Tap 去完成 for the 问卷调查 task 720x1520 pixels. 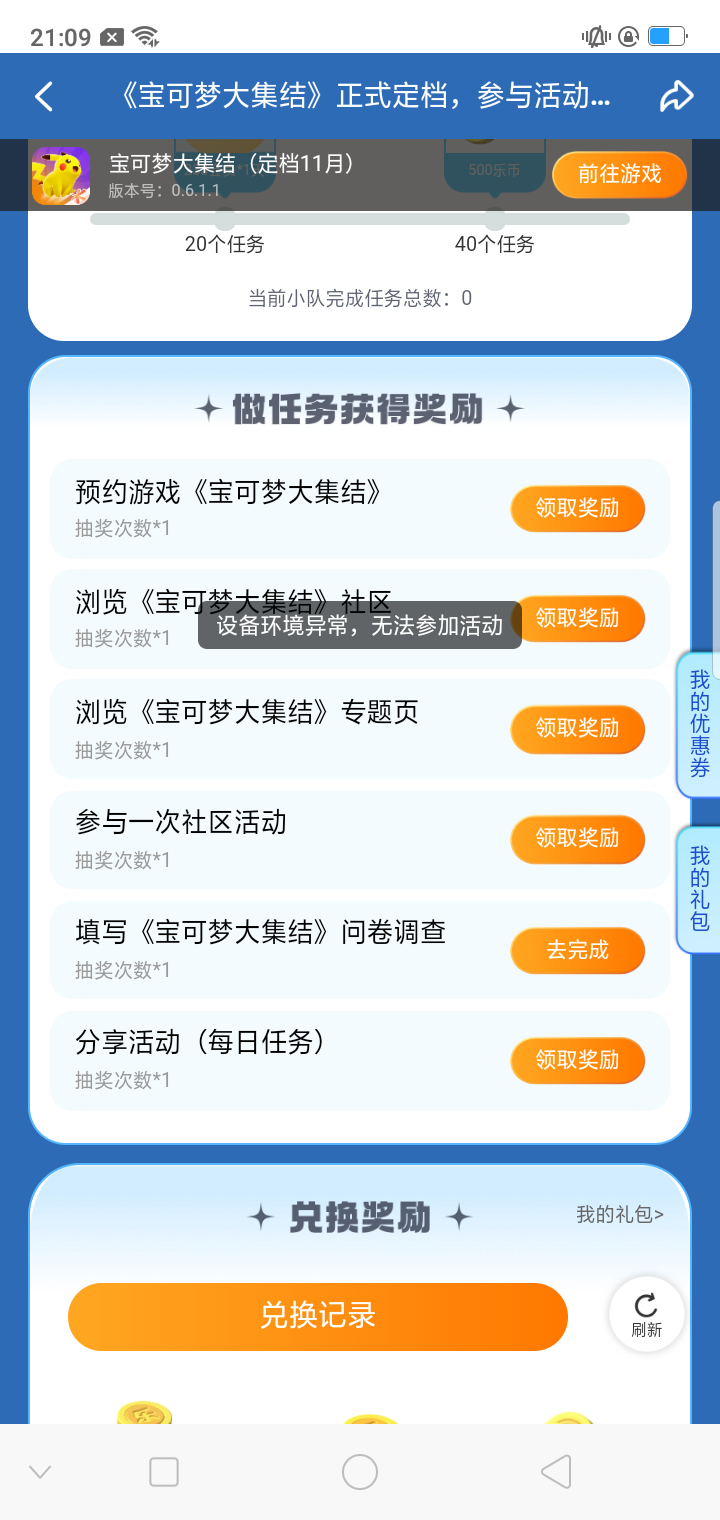point(577,950)
